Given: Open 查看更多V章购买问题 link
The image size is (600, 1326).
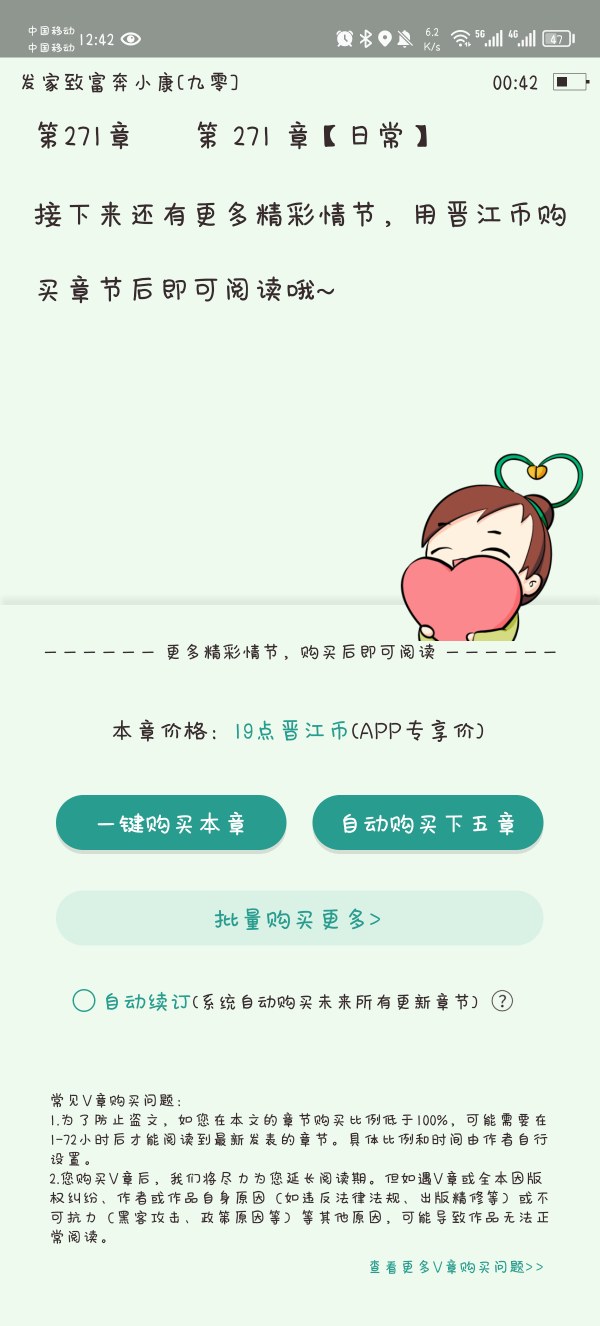Looking at the screenshot, I should (456, 1266).
